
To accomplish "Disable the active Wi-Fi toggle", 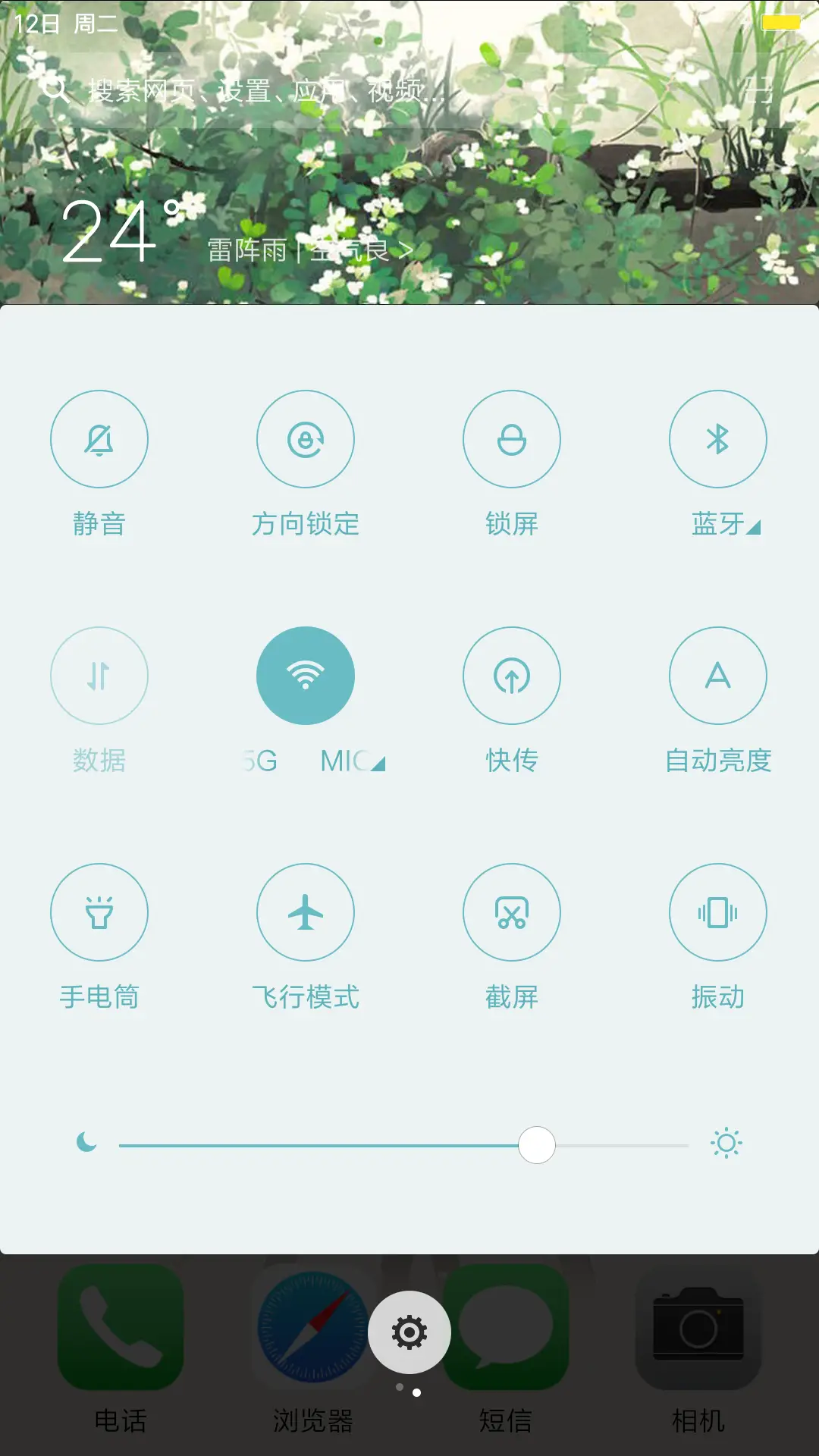I will tap(306, 676).
